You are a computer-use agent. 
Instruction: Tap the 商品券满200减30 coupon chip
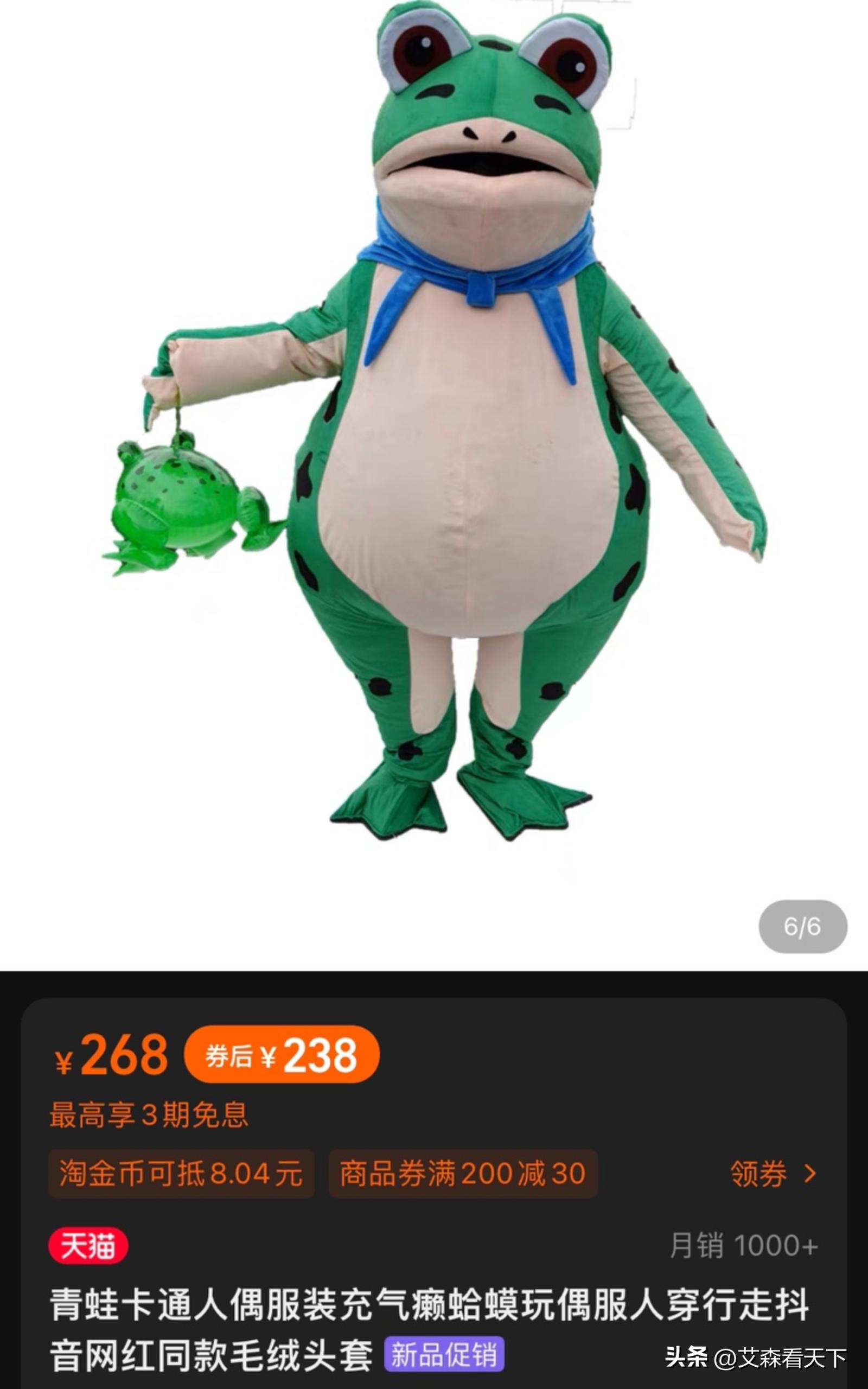pyautogui.click(x=463, y=1174)
